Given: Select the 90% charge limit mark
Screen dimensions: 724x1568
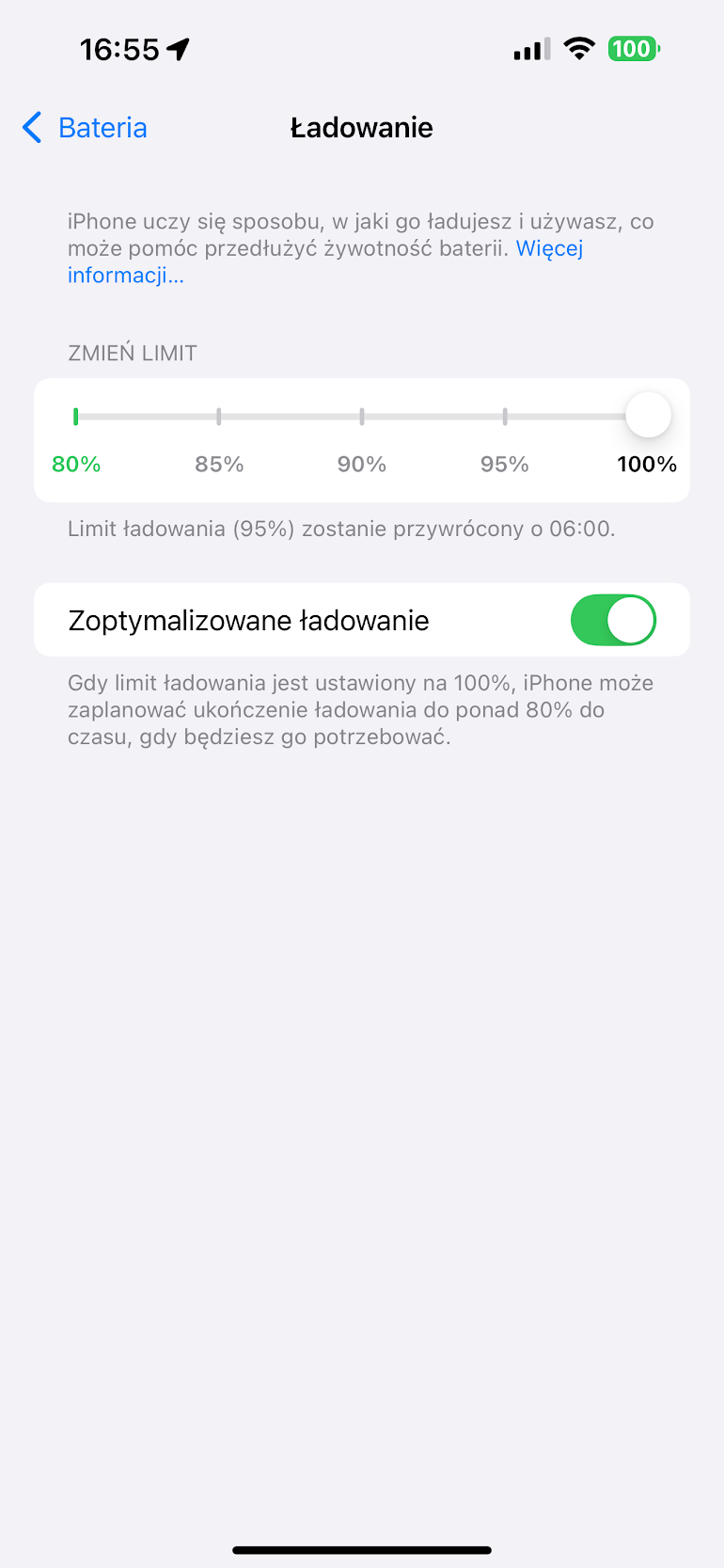Looking at the screenshot, I should coord(362,417).
